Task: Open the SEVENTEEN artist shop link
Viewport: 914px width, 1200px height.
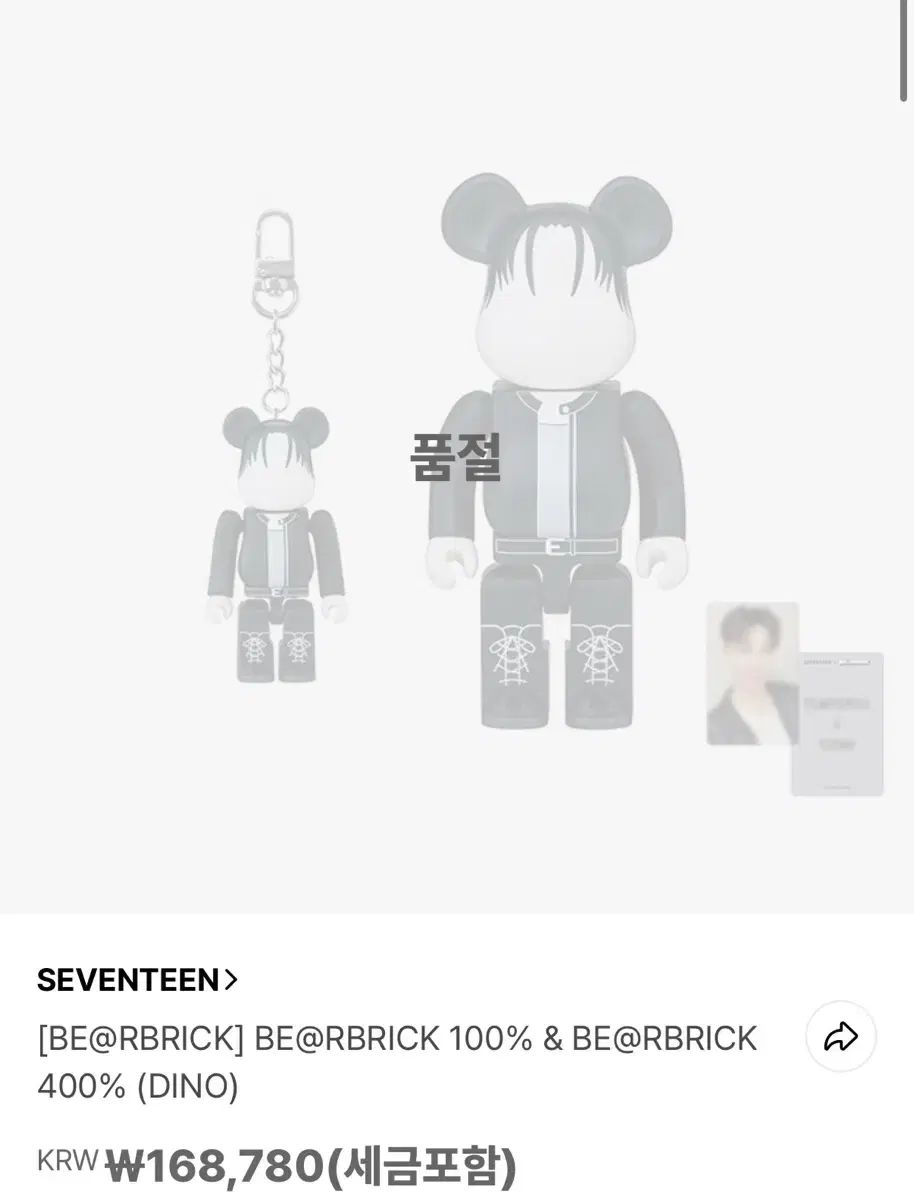Action: [x=137, y=980]
